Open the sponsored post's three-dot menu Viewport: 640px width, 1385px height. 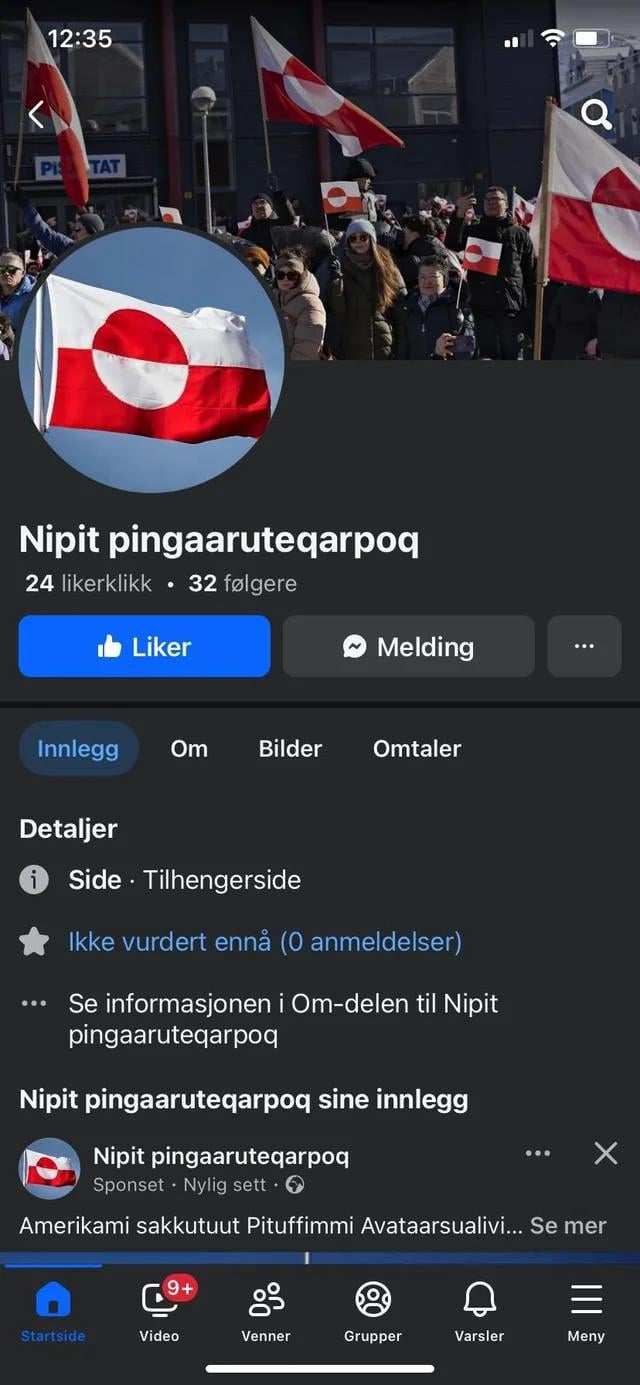tap(538, 1154)
